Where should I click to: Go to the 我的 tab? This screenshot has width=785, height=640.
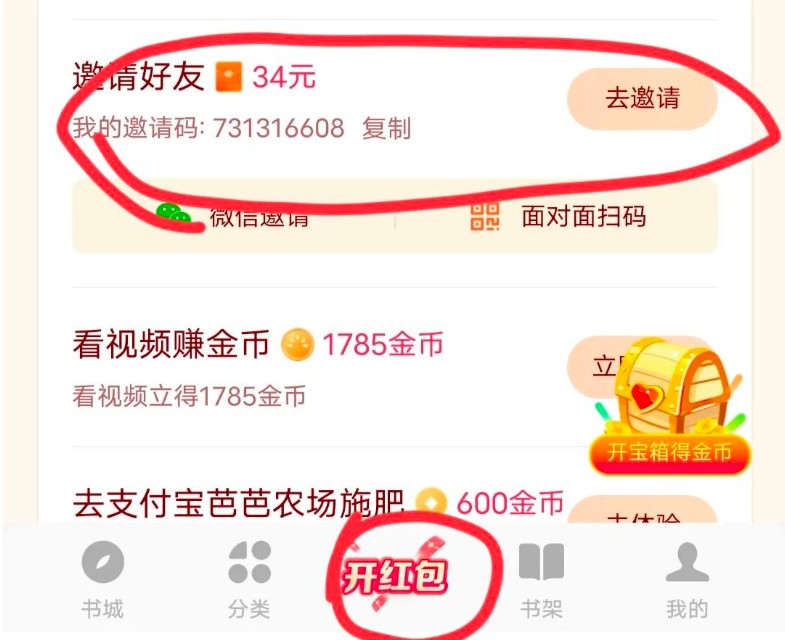pos(687,579)
